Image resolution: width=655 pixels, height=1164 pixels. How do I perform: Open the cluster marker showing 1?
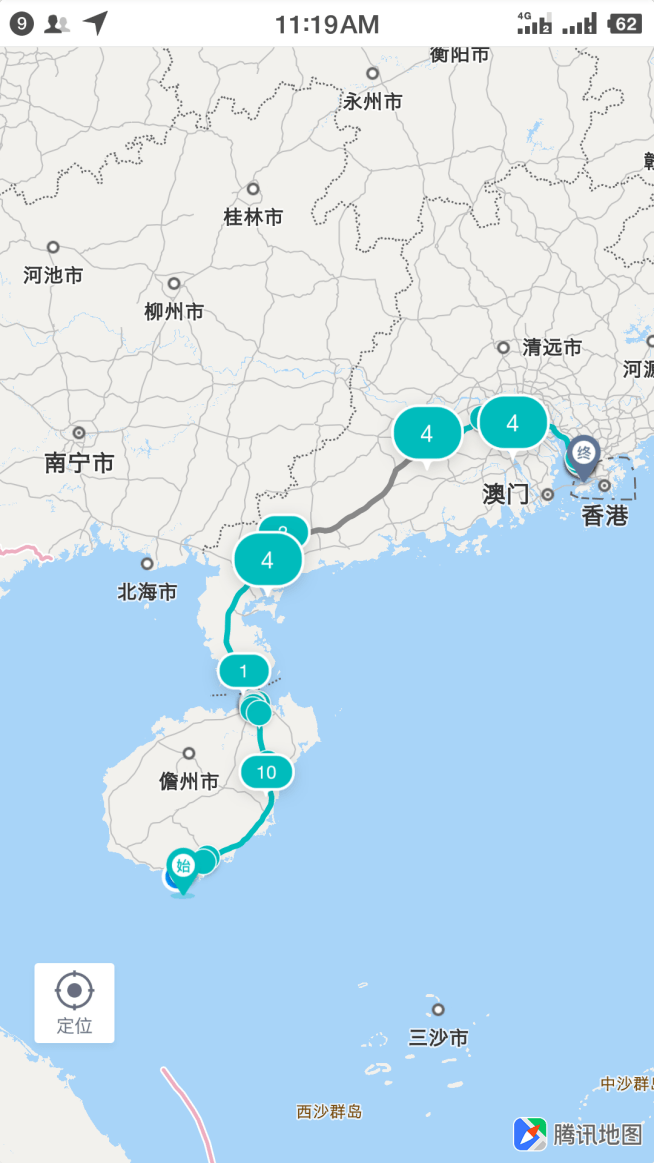[243, 672]
